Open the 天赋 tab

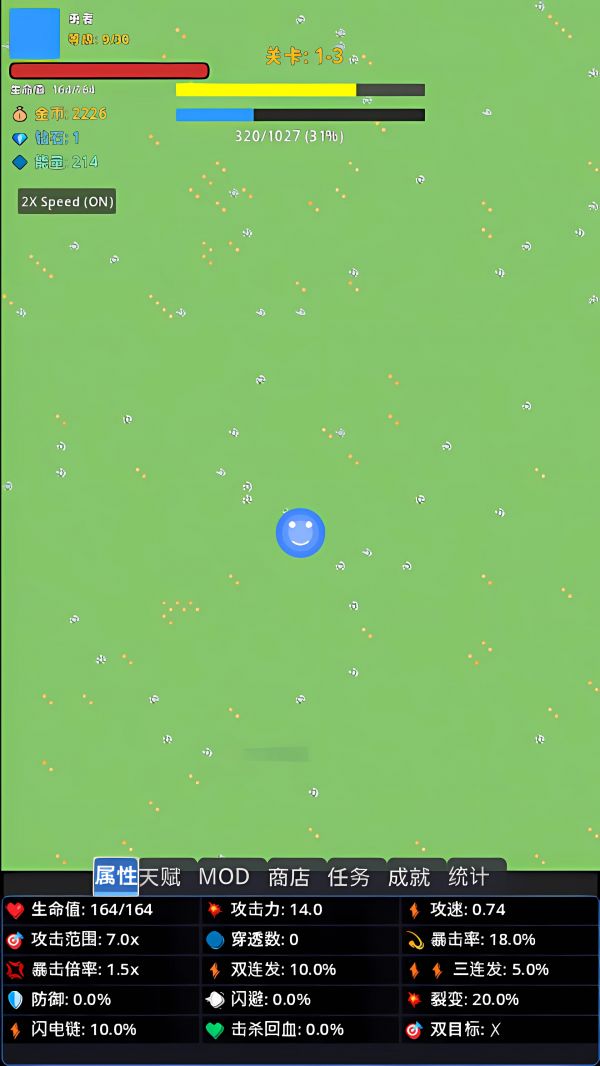160,877
